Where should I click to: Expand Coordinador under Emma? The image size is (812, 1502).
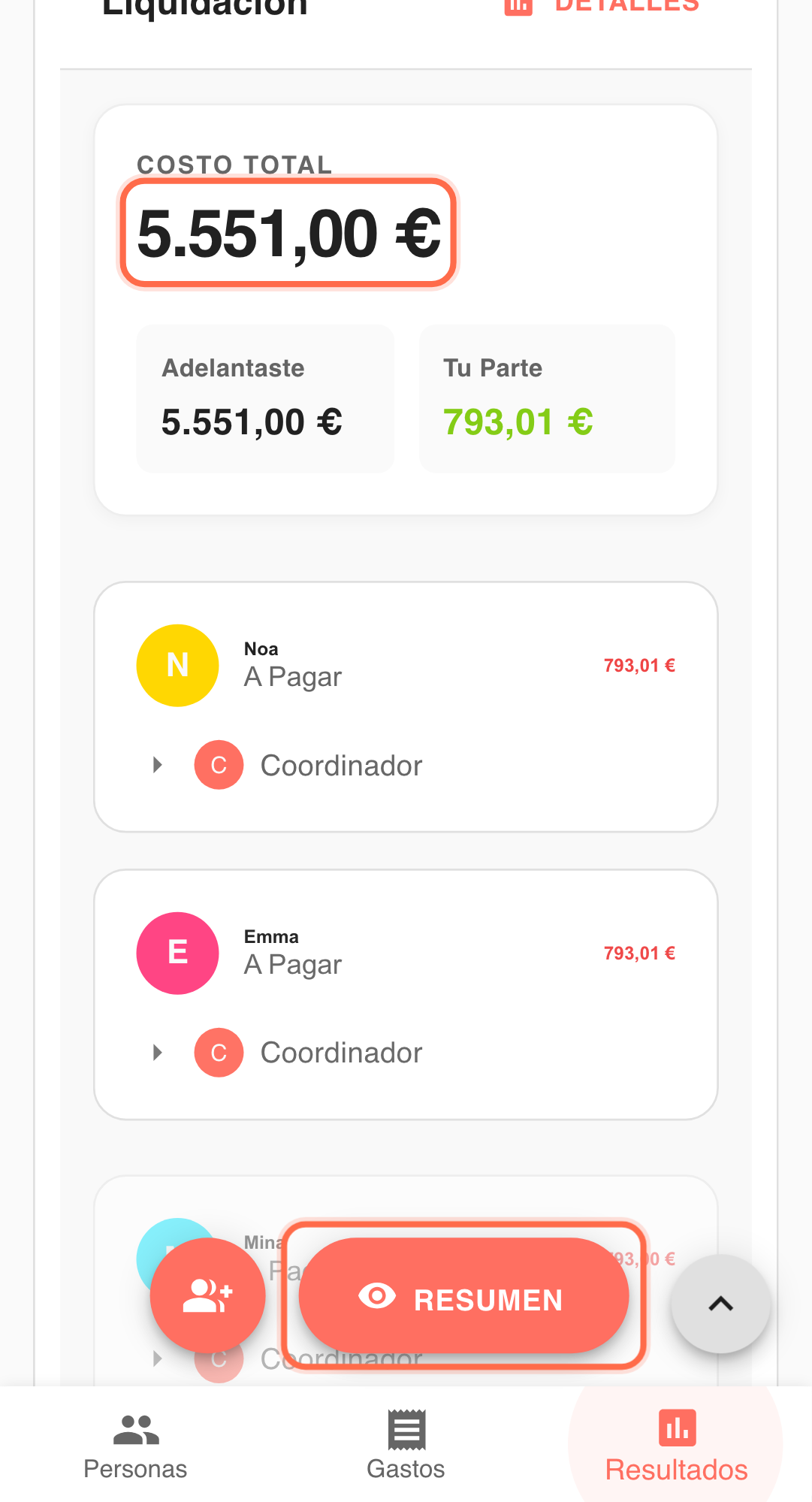click(x=158, y=1052)
